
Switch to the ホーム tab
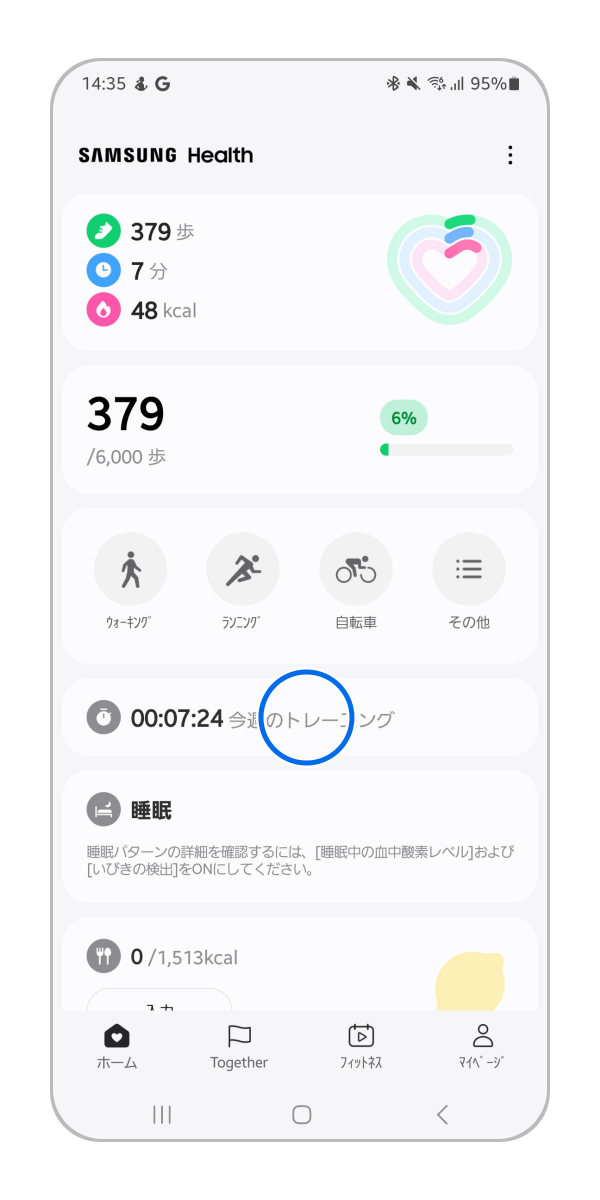(117, 1046)
